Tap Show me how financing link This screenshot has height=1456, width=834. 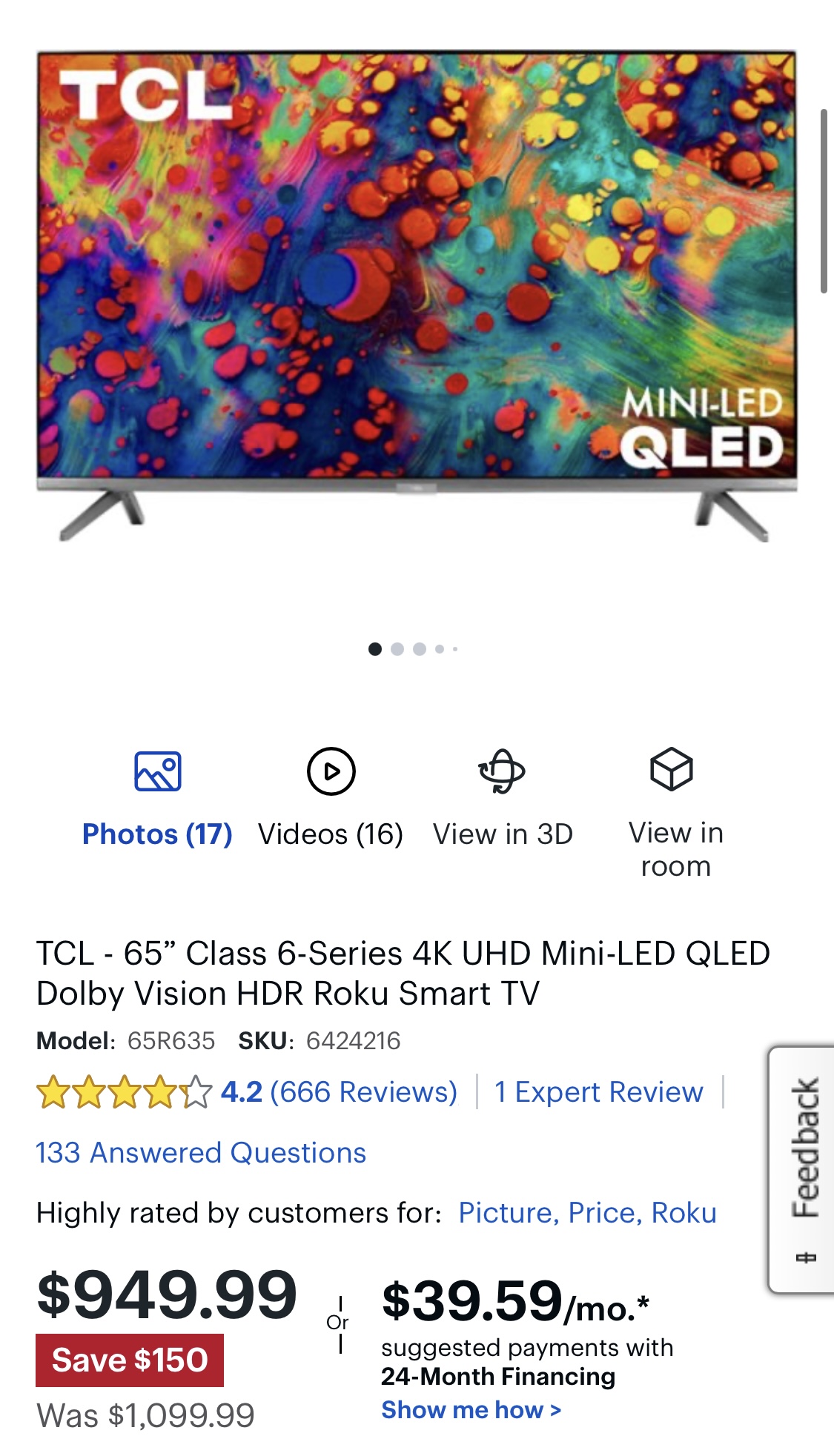tap(471, 1410)
